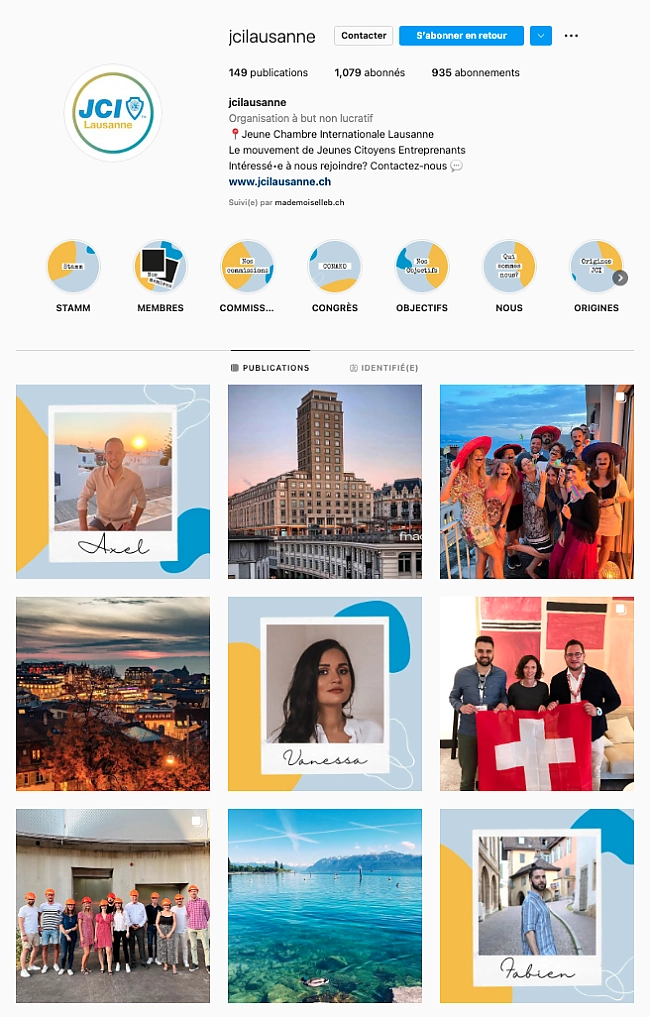Image resolution: width=650 pixels, height=1017 pixels.
Task: Show more highlights with the next arrow
Action: pos(620,278)
